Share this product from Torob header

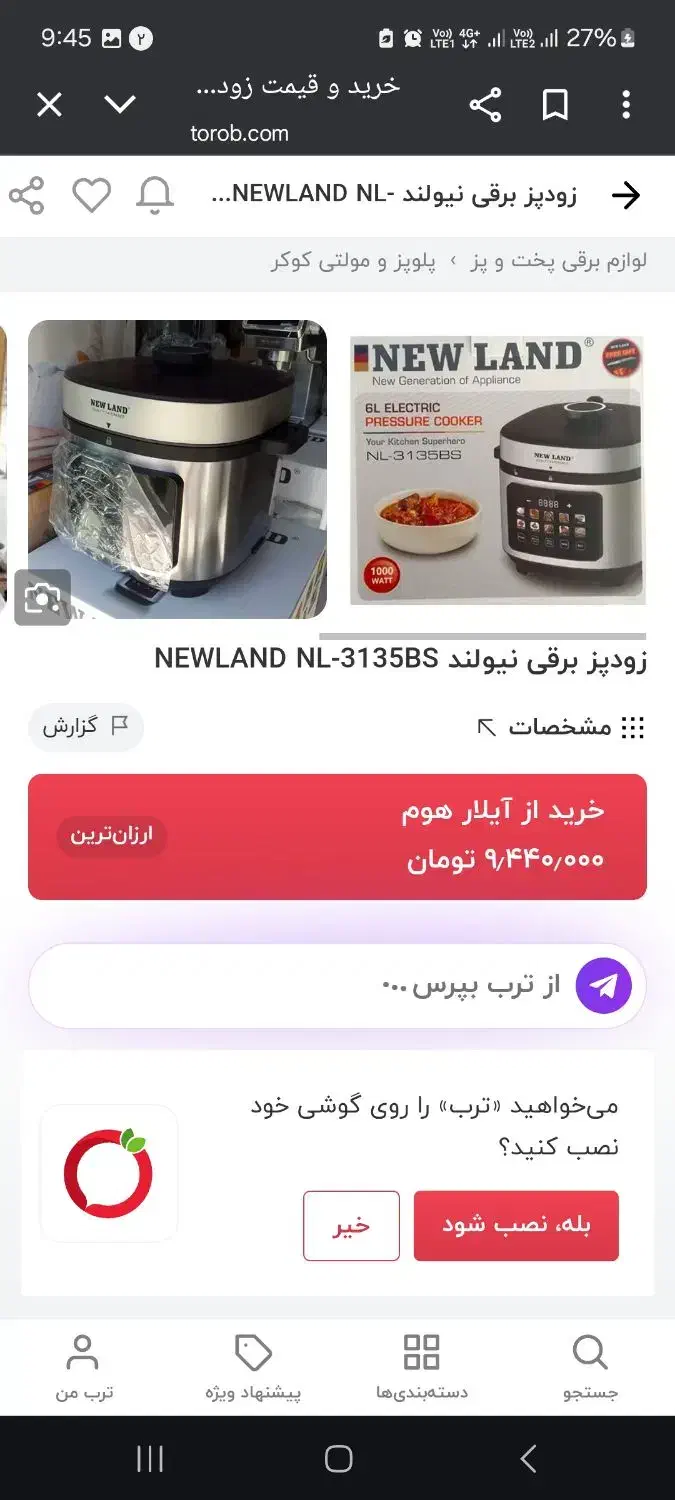coord(27,196)
